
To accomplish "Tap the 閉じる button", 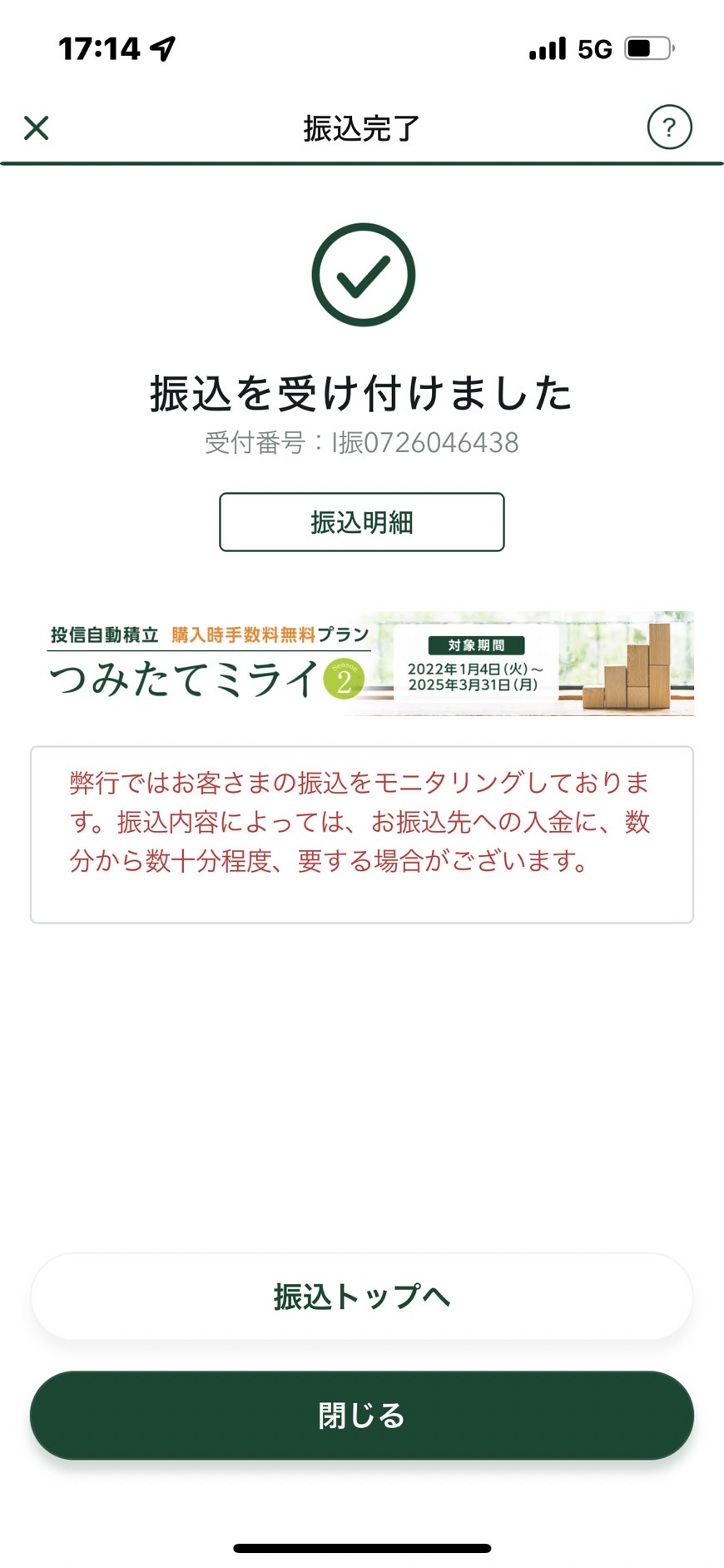I will coord(362,1415).
